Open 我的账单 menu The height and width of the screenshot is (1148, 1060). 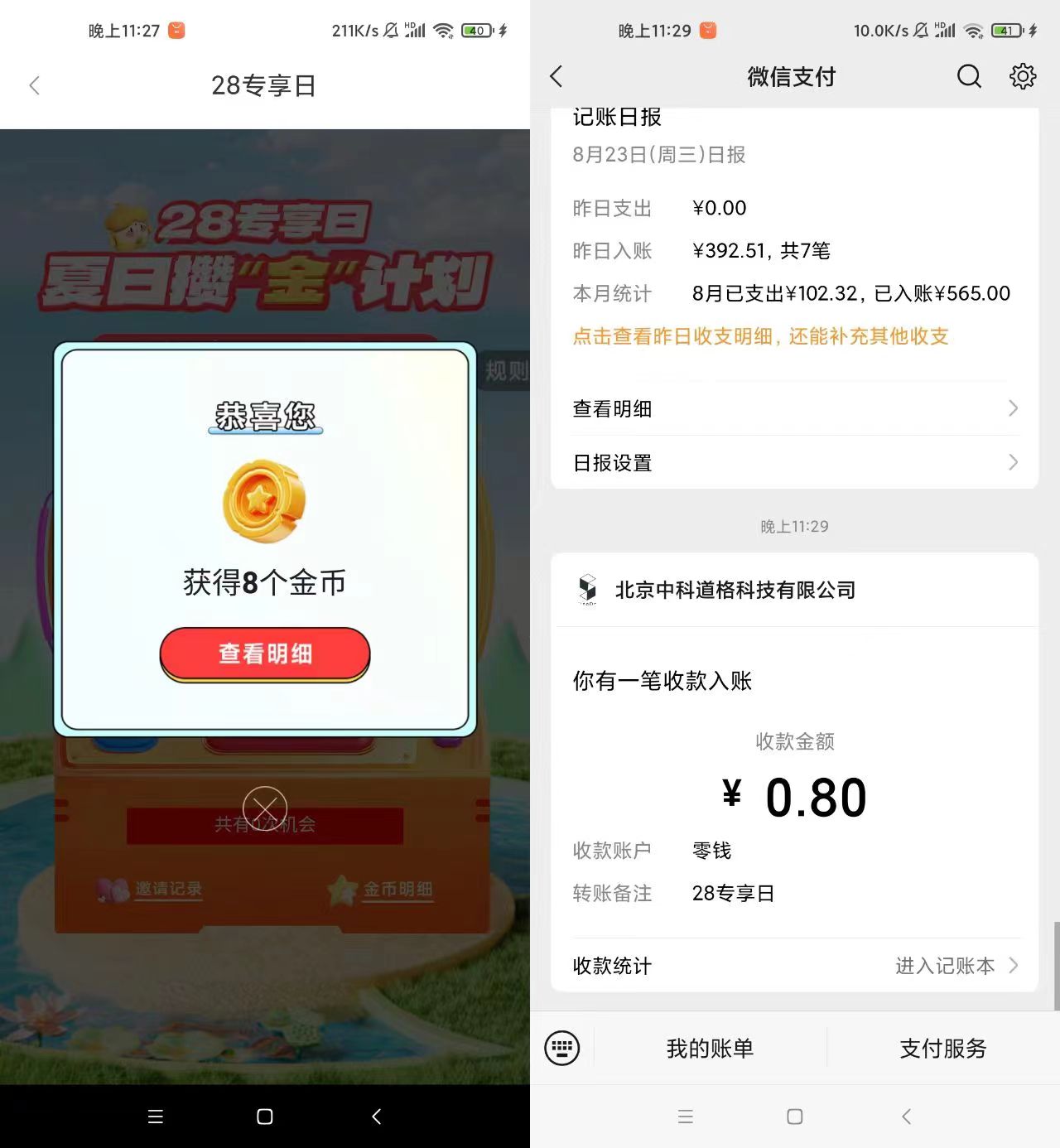(710, 1049)
